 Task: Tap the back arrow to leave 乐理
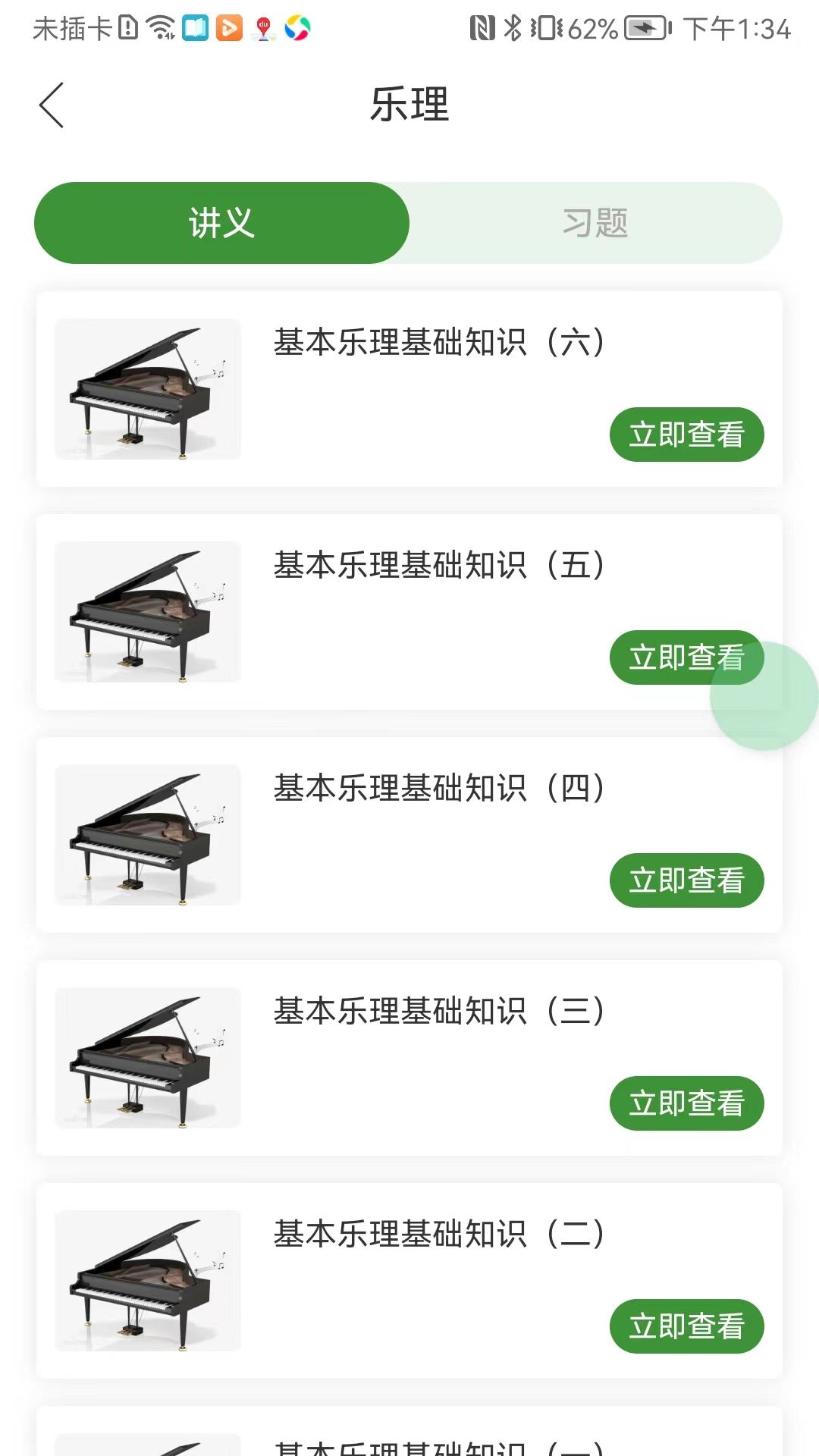(51, 105)
